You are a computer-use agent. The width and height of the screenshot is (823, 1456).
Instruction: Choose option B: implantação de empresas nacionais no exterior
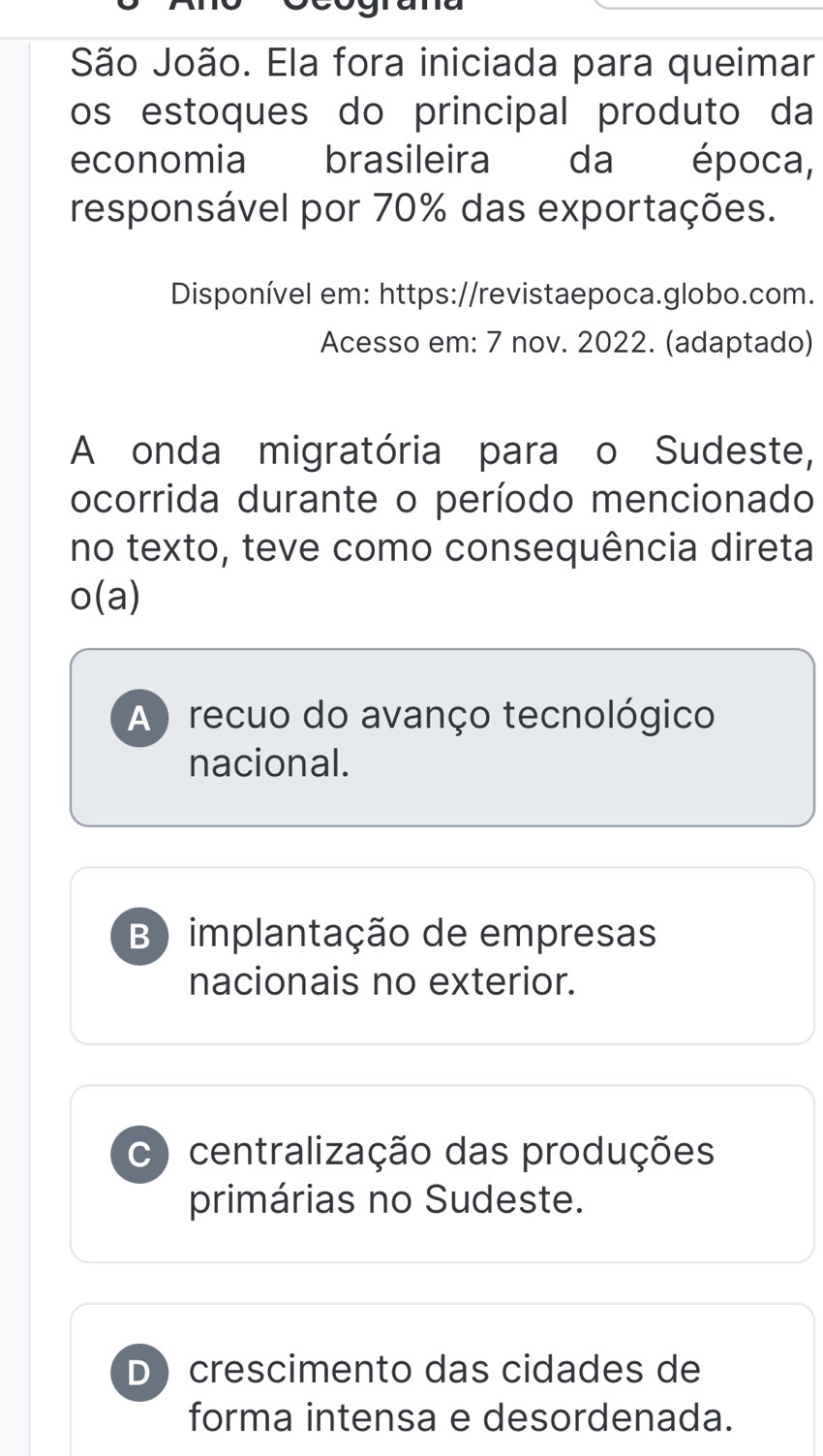442,956
